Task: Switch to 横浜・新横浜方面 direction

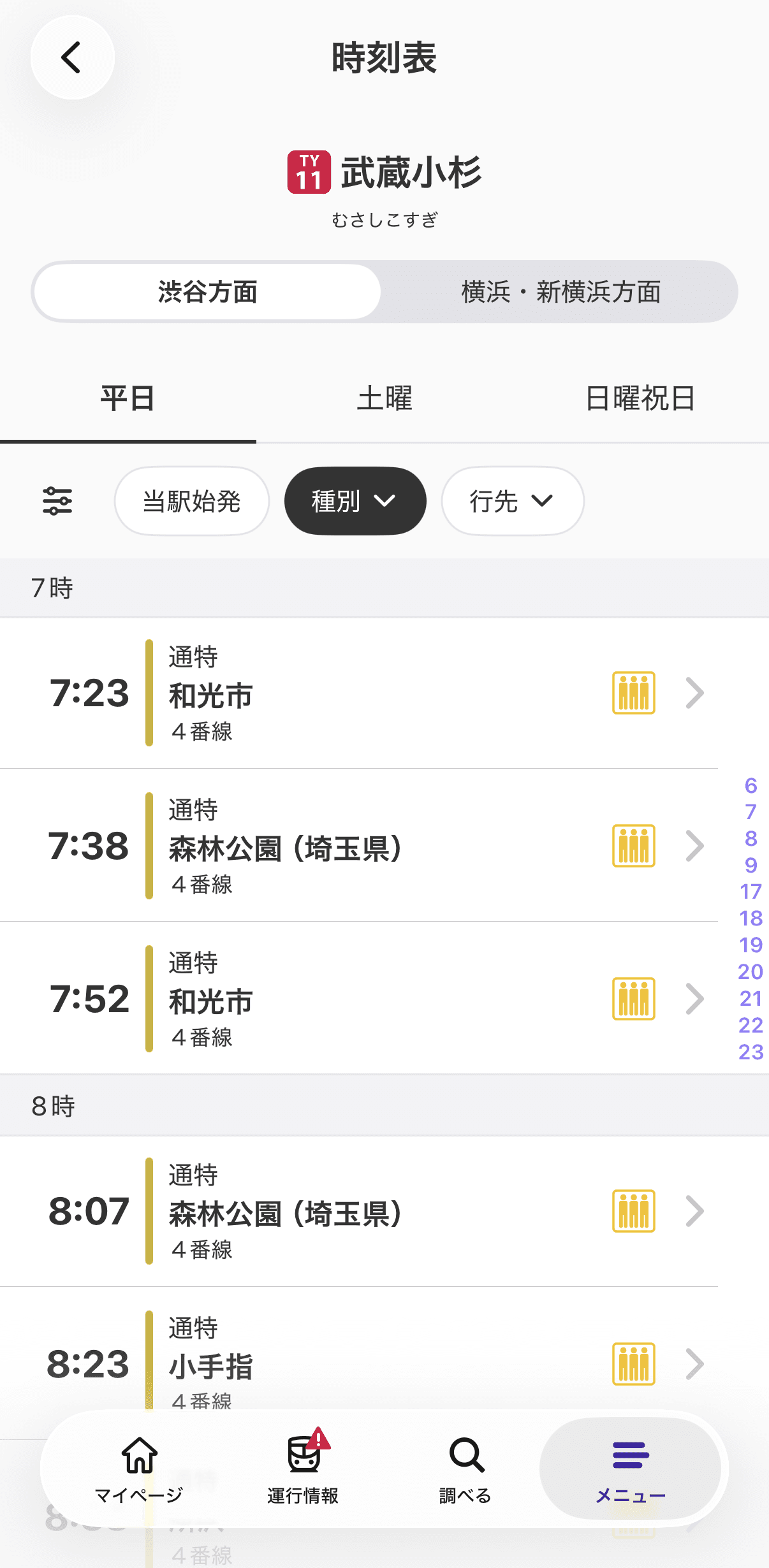Action: pos(560,292)
